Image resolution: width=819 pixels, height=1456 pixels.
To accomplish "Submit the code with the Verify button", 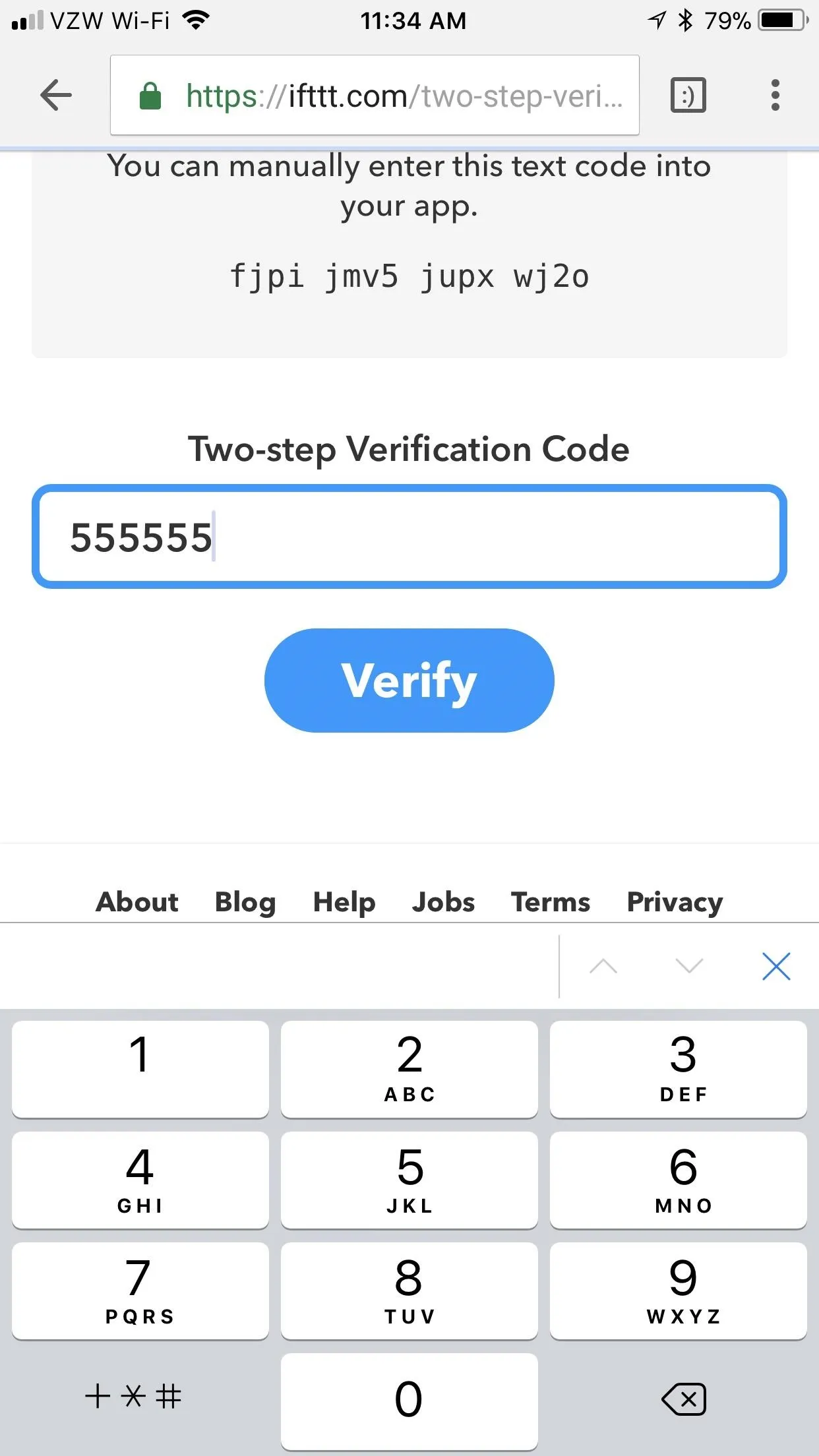I will 409,681.
